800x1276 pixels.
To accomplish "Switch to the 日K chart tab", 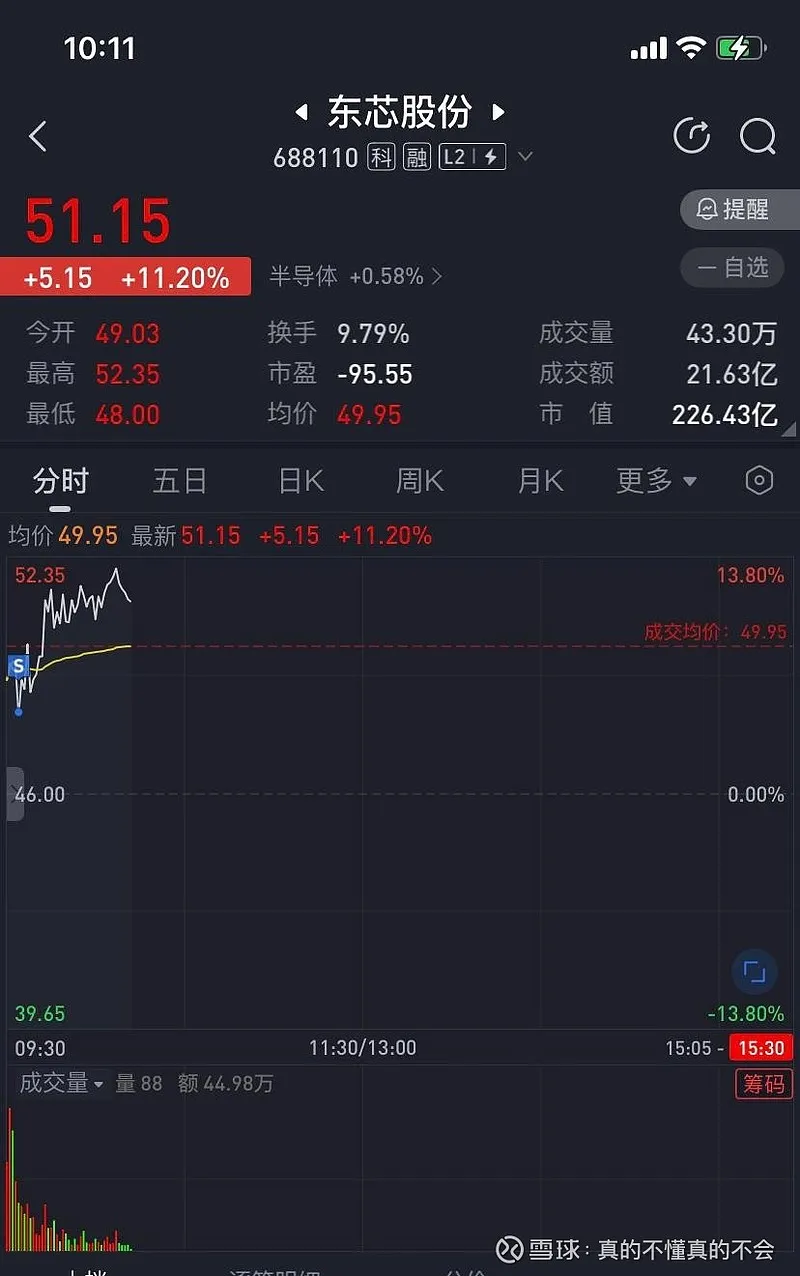I will click(x=300, y=481).
